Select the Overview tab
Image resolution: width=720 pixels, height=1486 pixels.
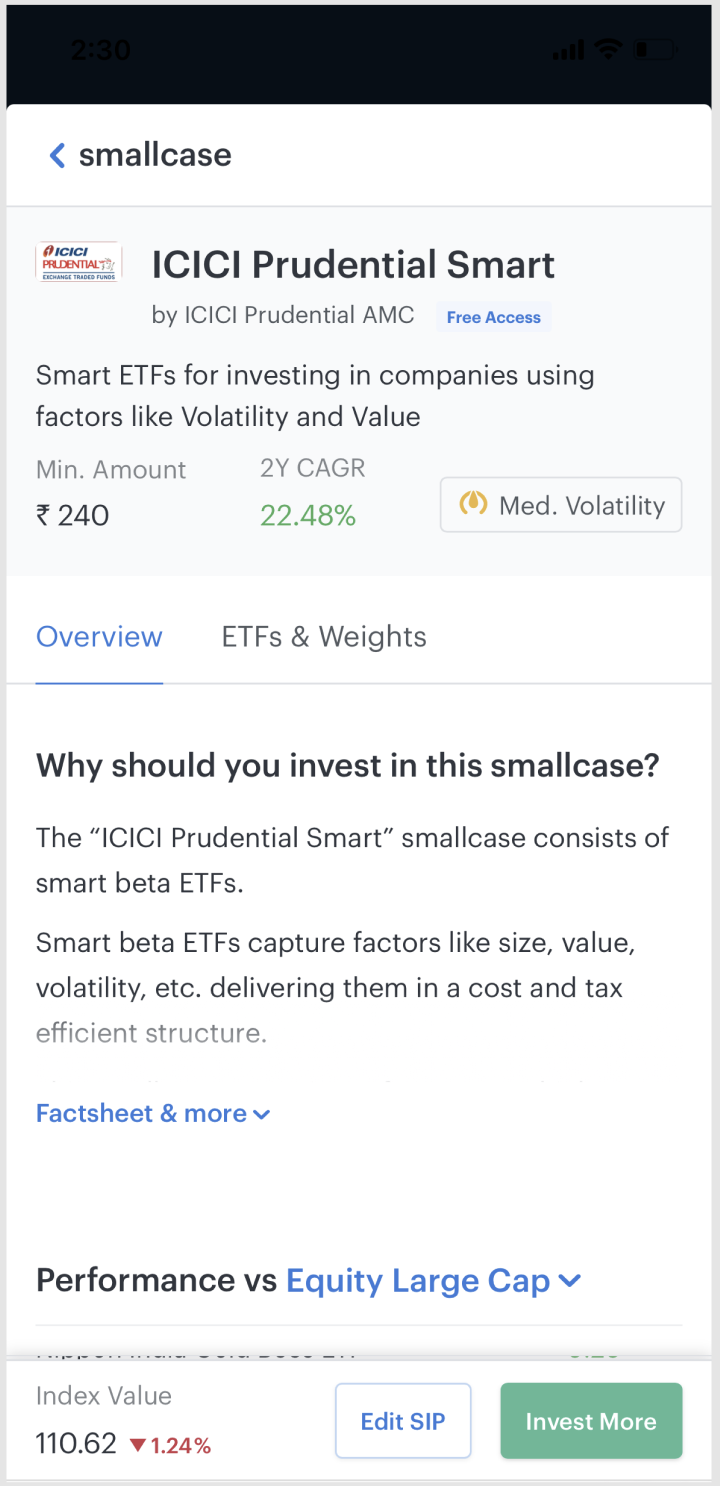click(x=99, y=637)
